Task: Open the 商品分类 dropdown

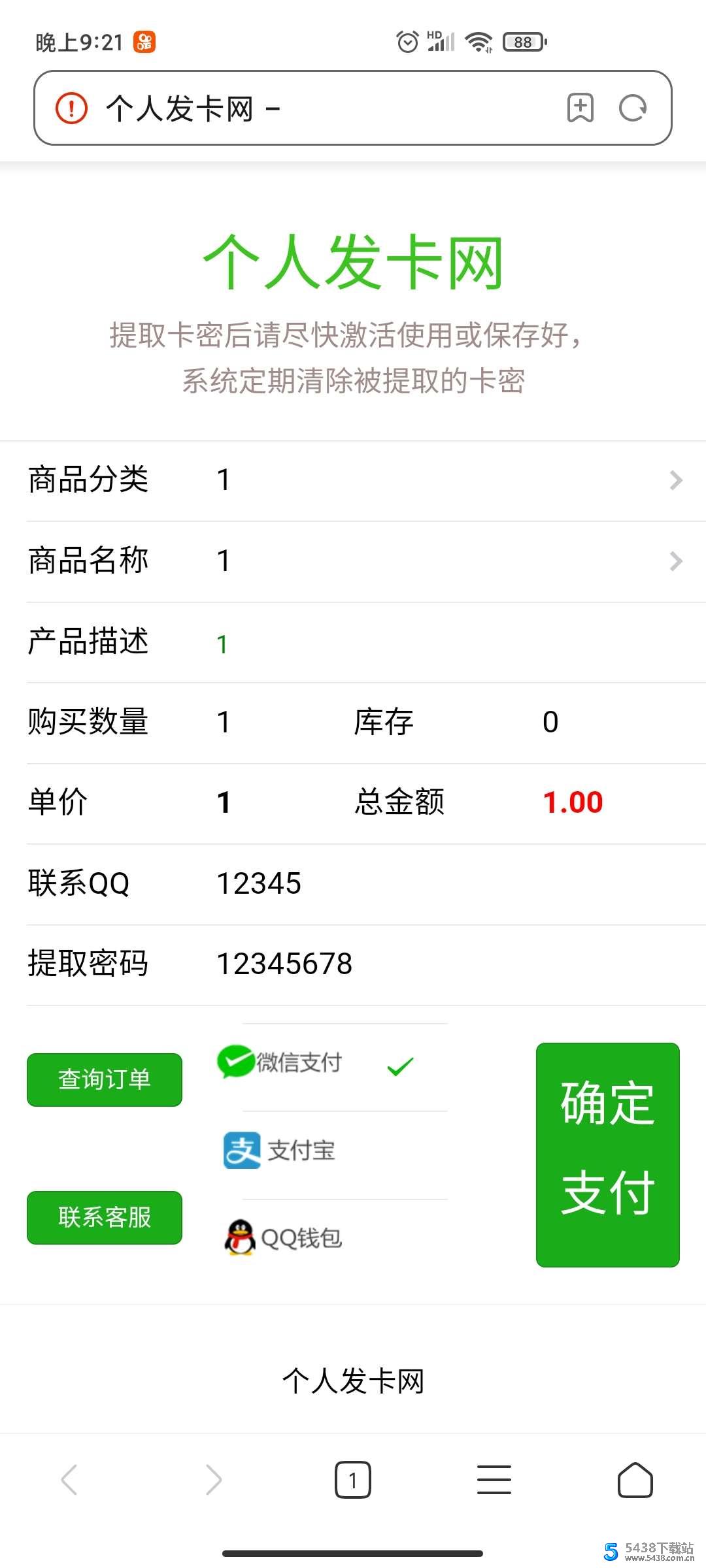Action: coord(445,481)
